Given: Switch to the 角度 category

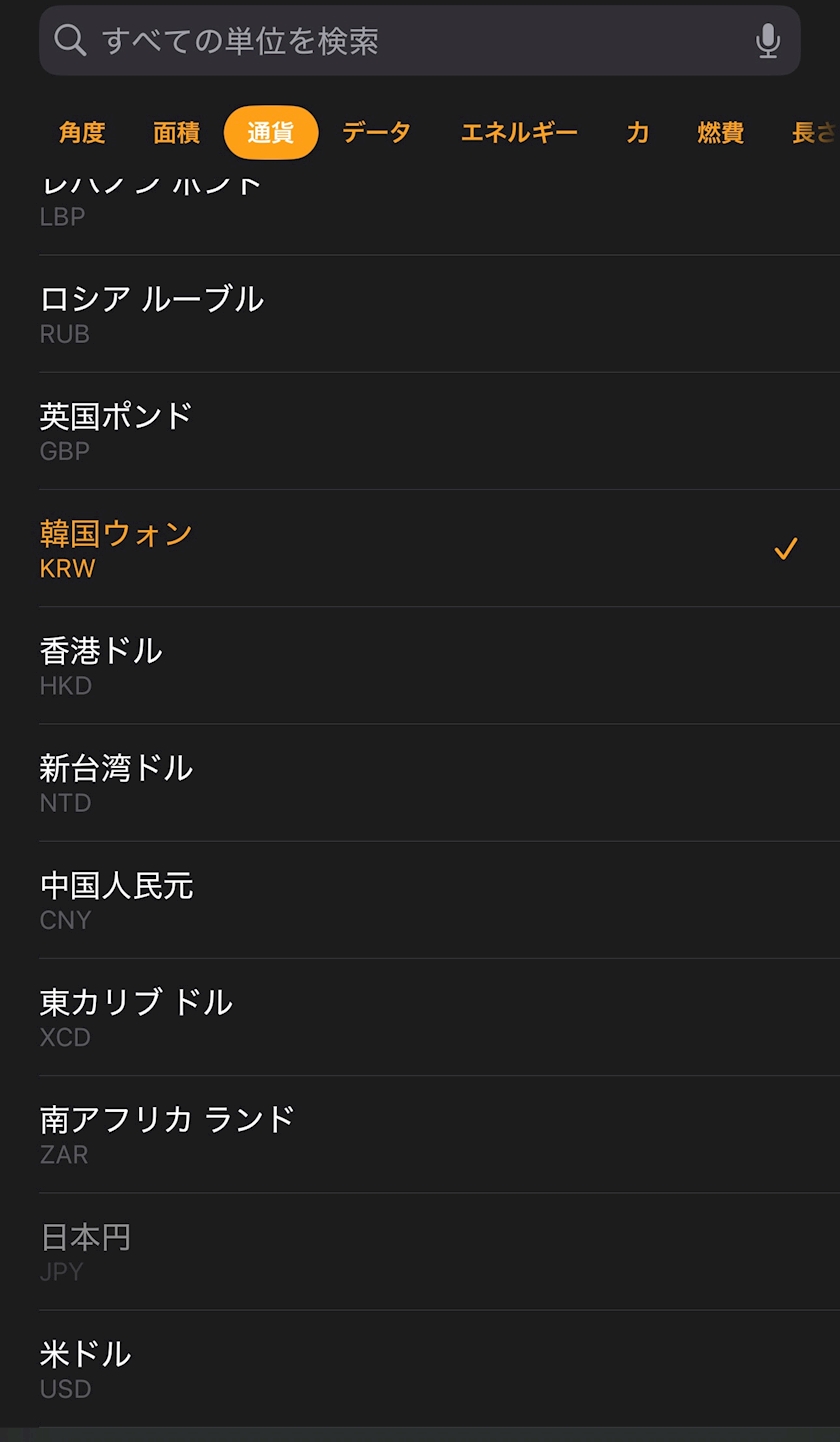Looking at the screenshot, I should tap(82, 132).
